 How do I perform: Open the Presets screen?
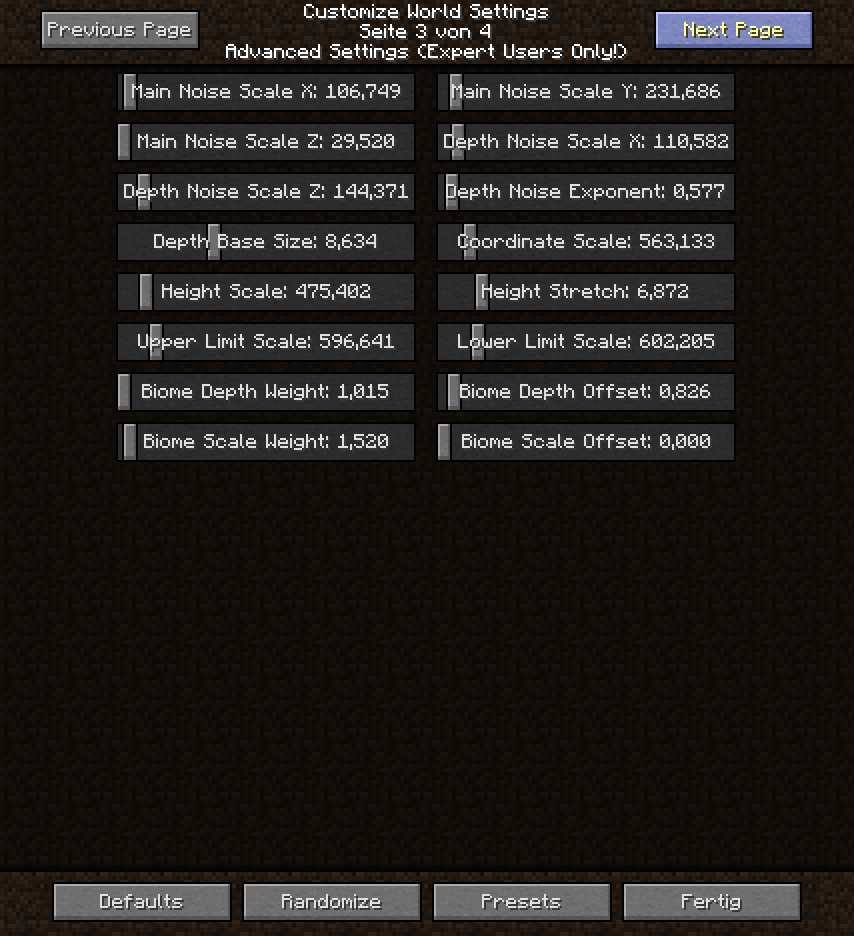click(521, 901)
